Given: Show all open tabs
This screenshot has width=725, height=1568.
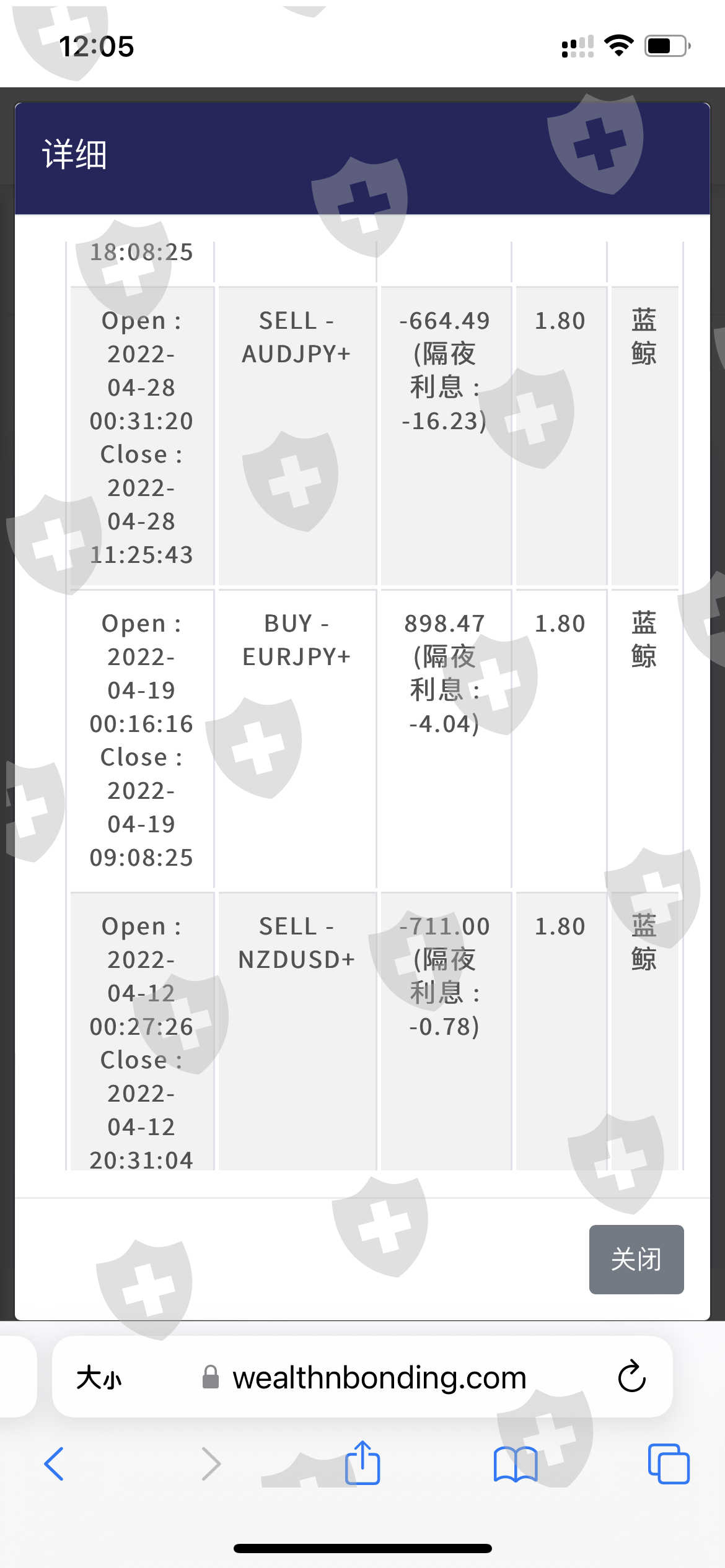Looking at the screenshot, I should click(x=668, y=1464).
